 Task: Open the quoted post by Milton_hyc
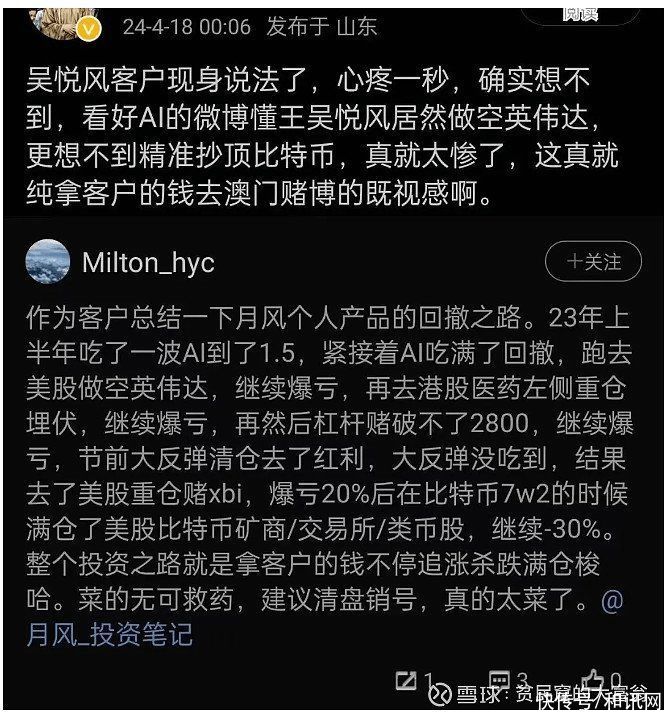point(330,450)
